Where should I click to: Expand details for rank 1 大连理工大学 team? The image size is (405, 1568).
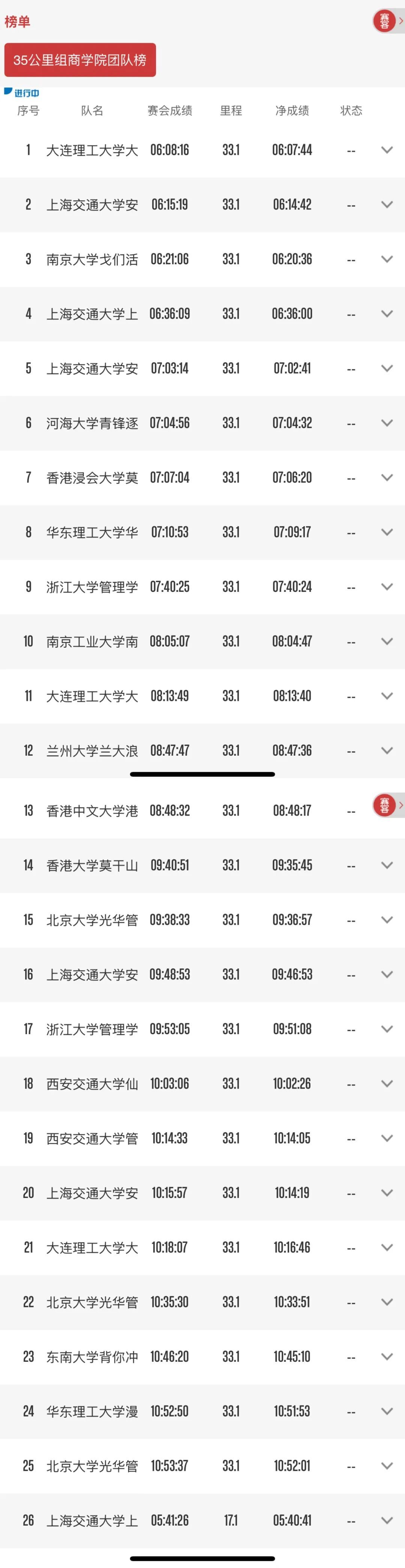point(387,150)
